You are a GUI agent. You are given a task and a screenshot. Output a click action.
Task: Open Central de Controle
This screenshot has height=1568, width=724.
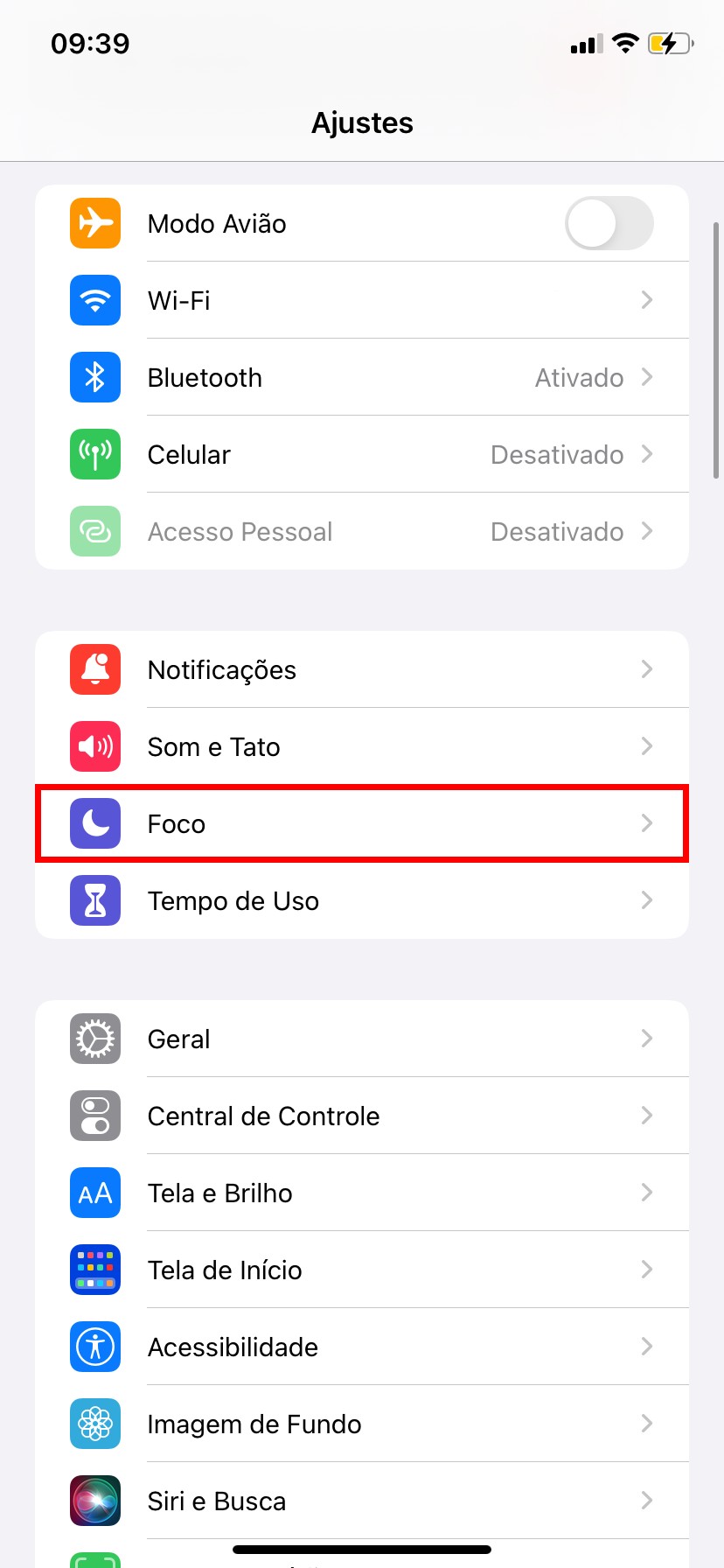(362, 1116)
